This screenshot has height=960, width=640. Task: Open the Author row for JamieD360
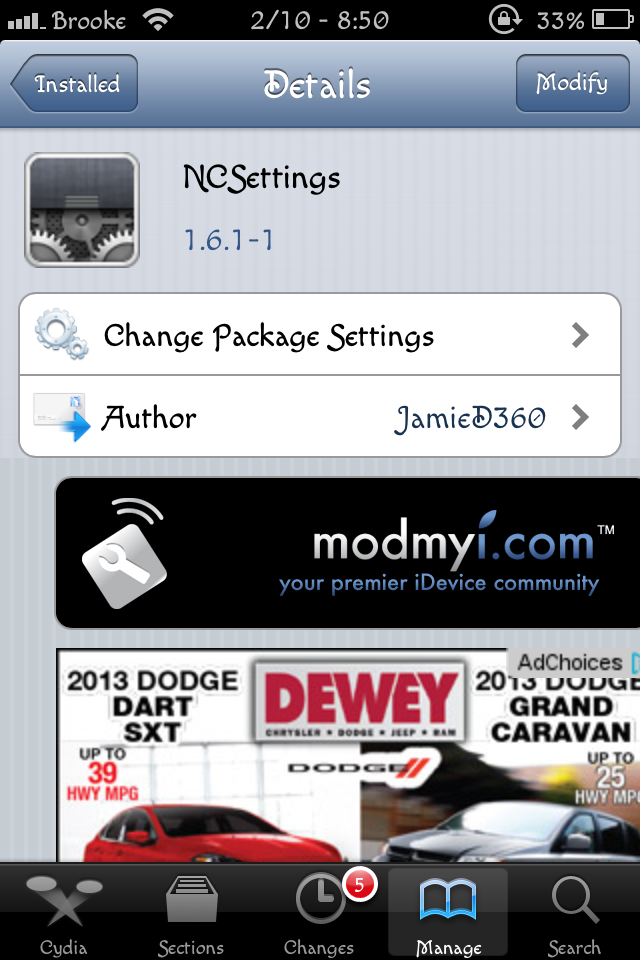coord(320,417)
